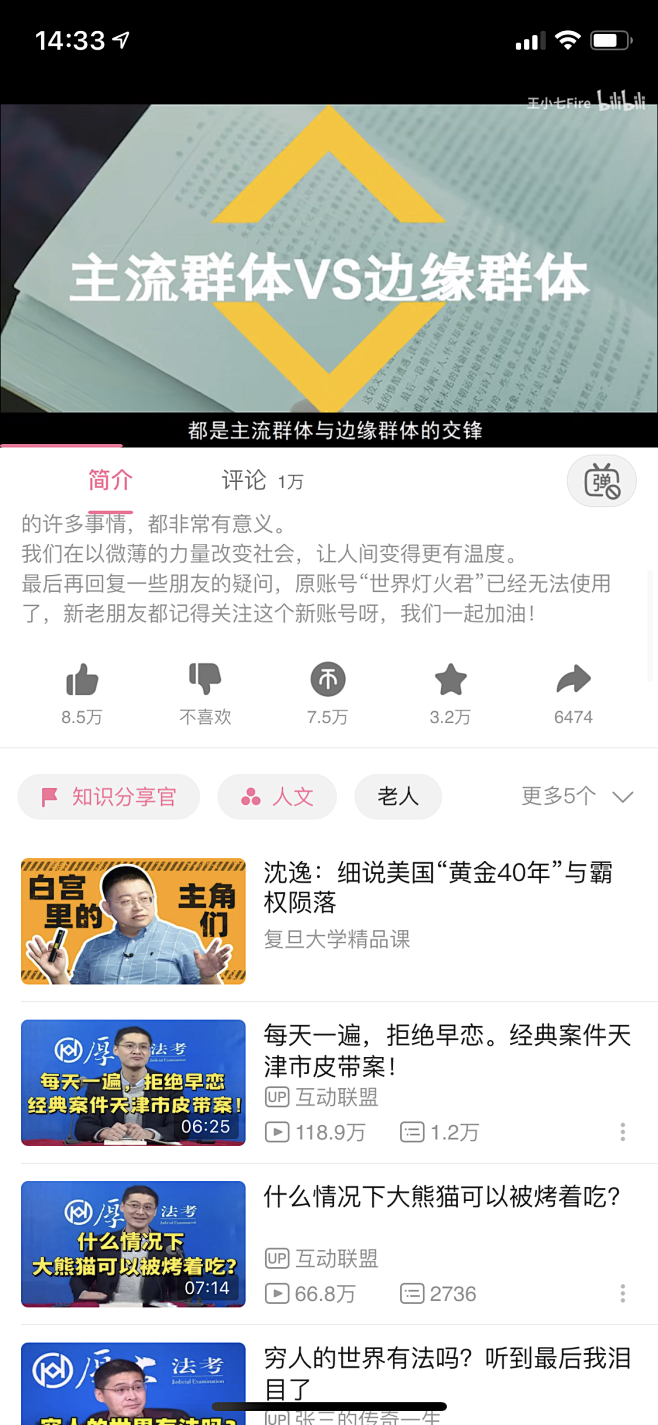Tap the 人文 tag chip
Image resolution: width=658 pixels, height=1425 pixels.
pos(277,797)
